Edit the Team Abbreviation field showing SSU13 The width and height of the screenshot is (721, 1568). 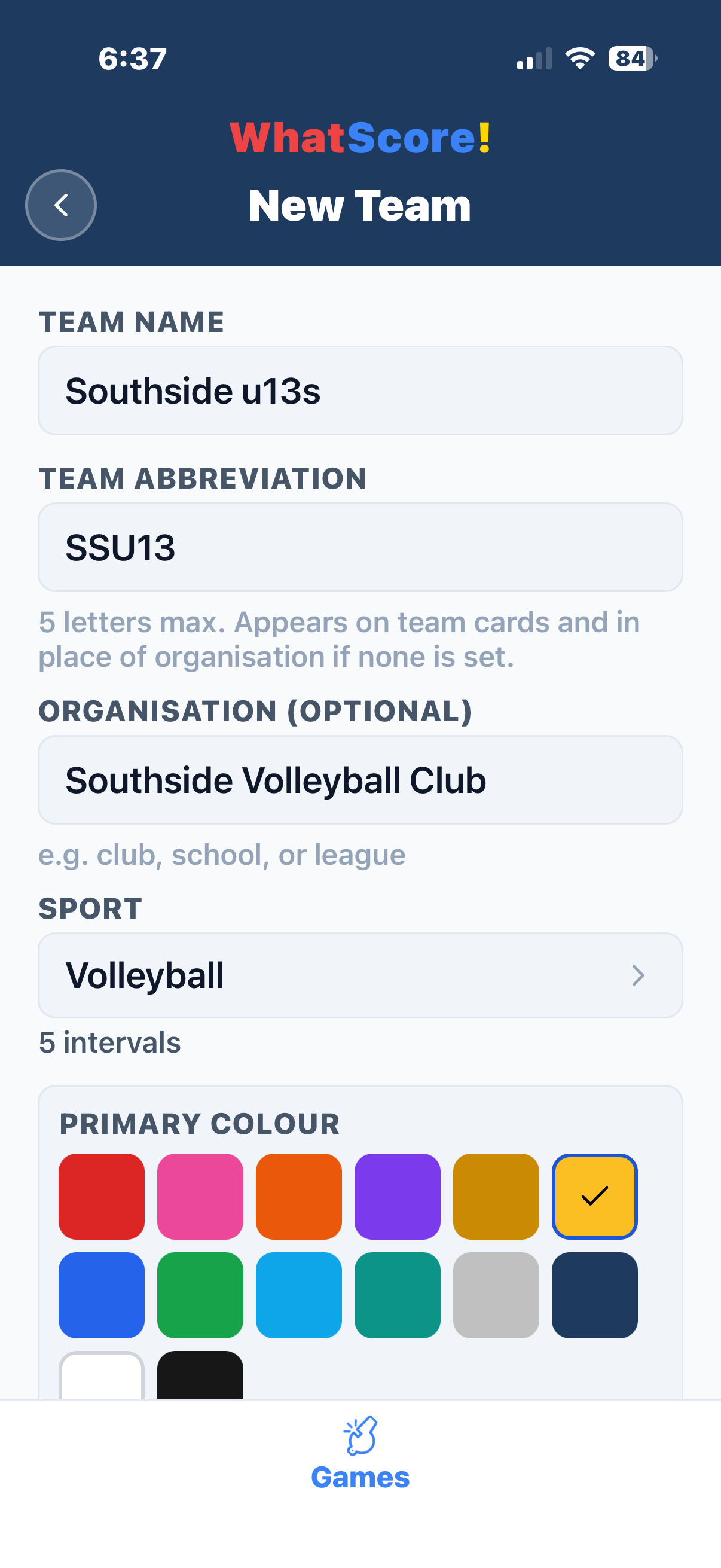pos(360,547)
